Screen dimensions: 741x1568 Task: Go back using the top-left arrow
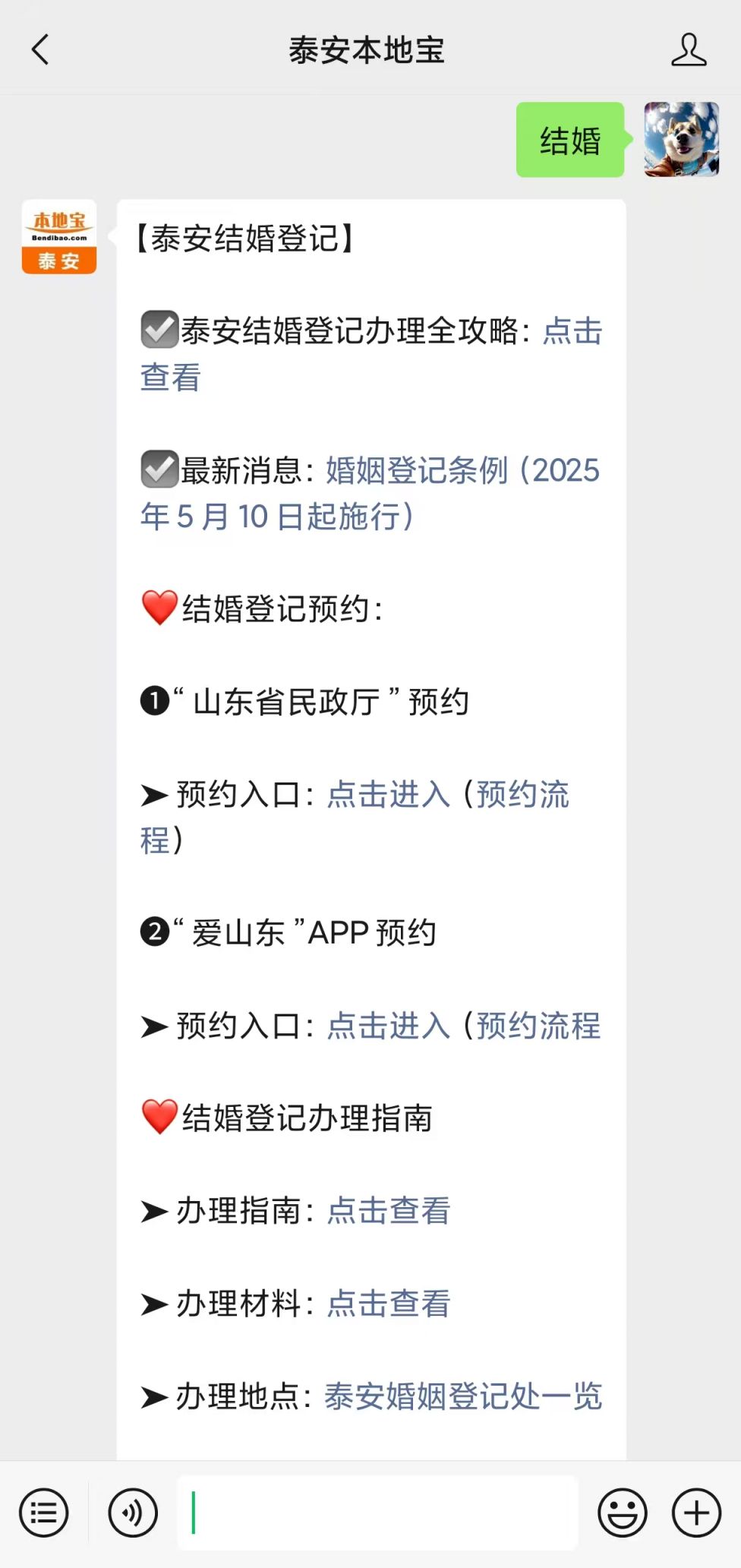tap(40, 50)
